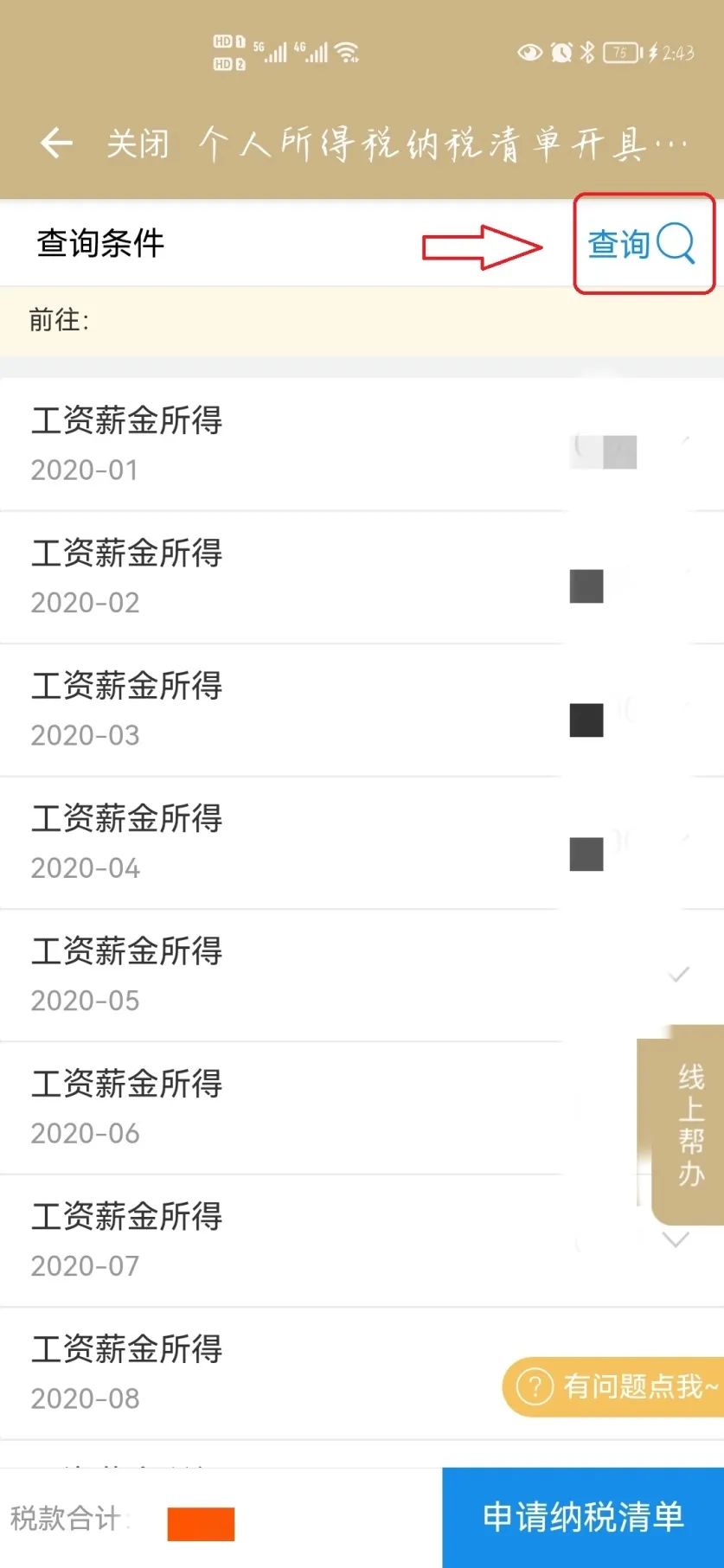Select the 2020-04 工资薪金所得 entry
This screenshot has width=724, height=1568.
362,842
